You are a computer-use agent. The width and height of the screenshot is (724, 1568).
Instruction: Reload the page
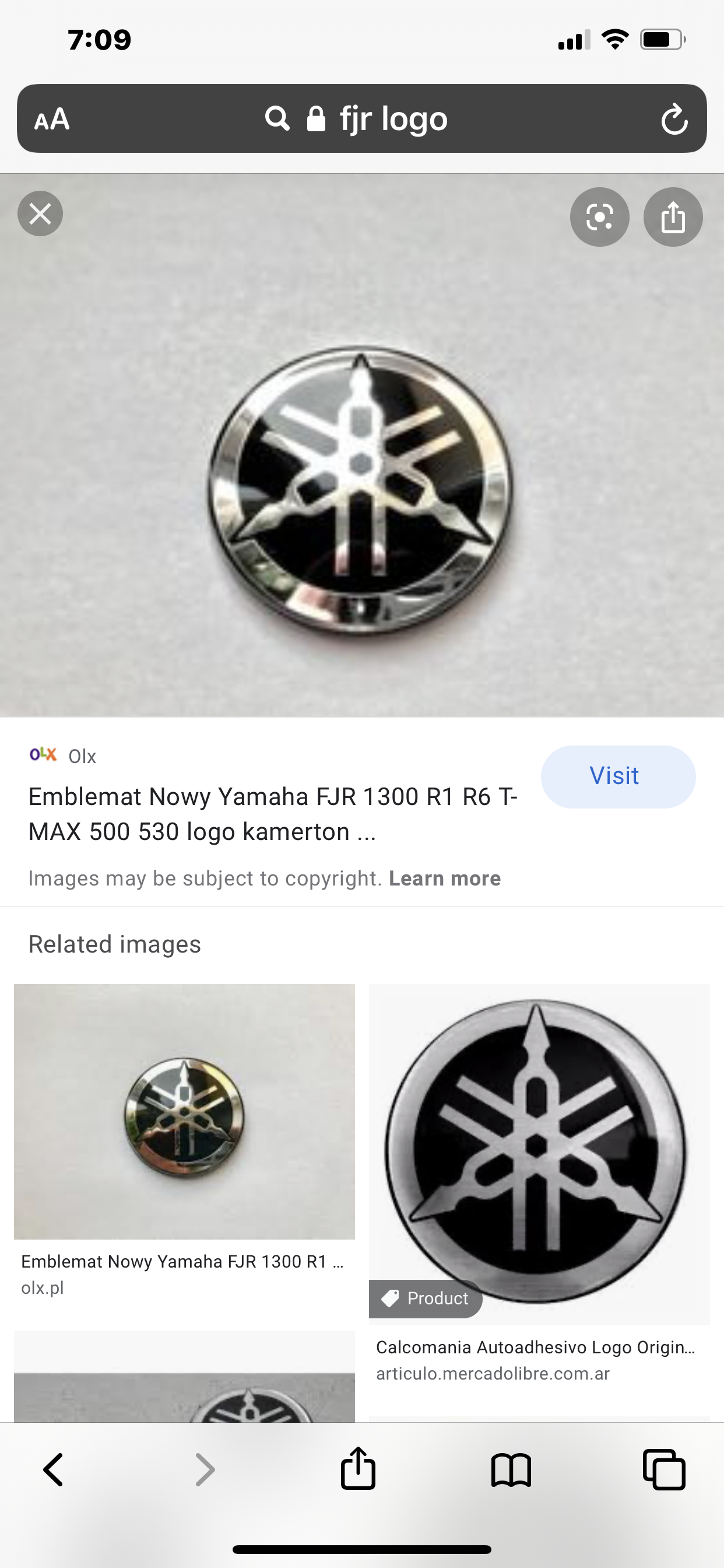674,118
